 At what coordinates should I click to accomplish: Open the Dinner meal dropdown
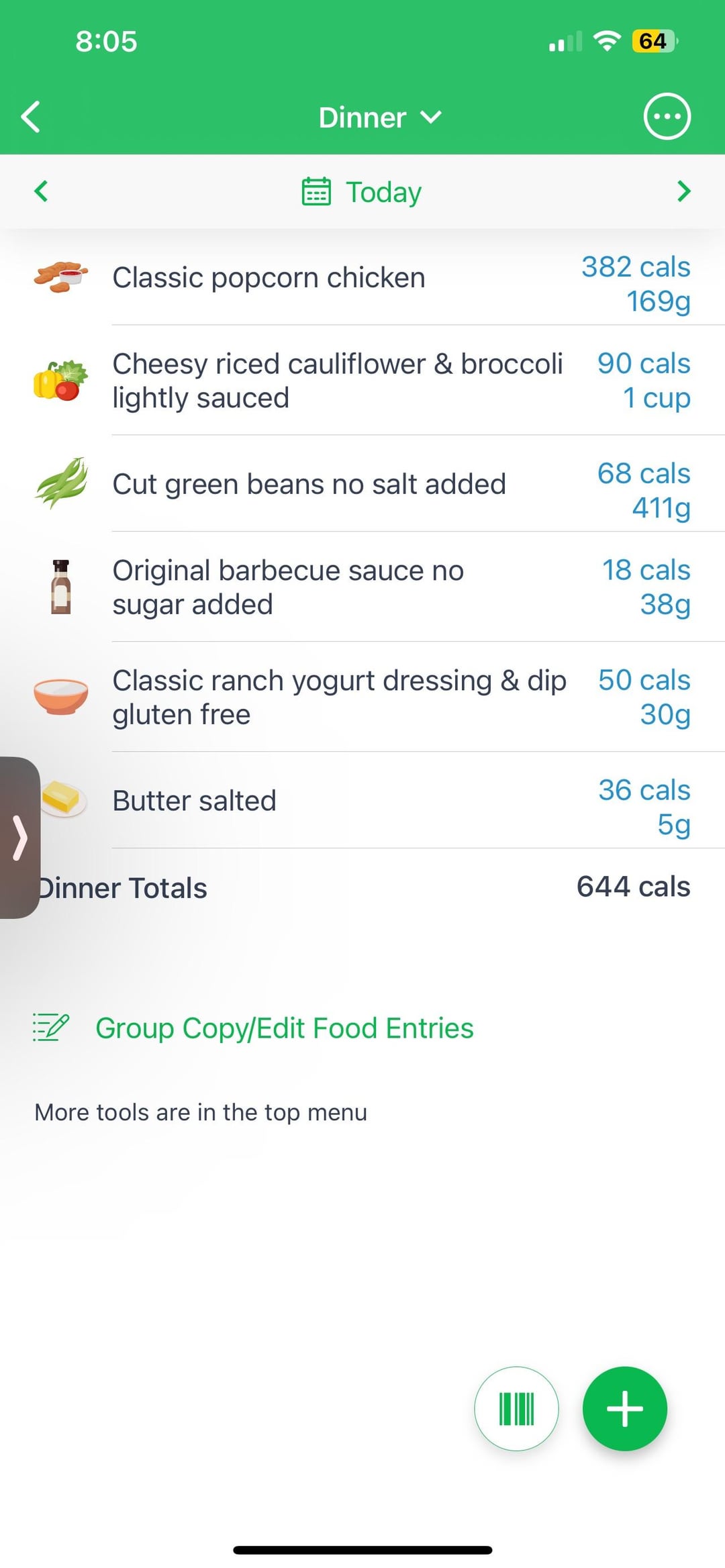coord(380,117)
